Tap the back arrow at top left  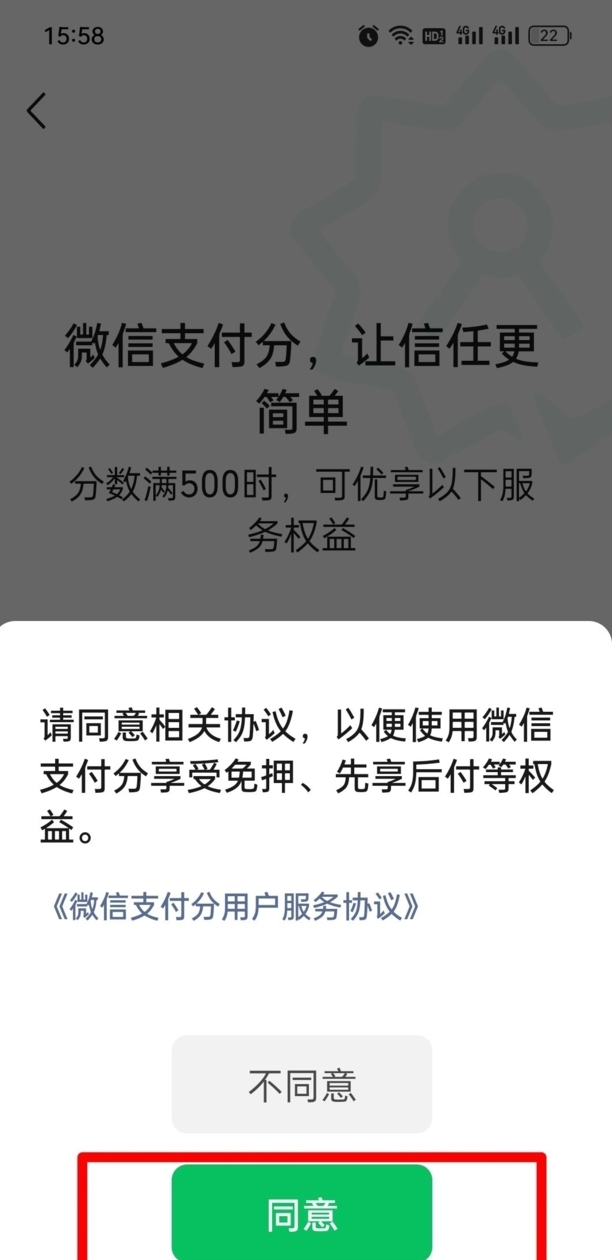tap(37, 110)
